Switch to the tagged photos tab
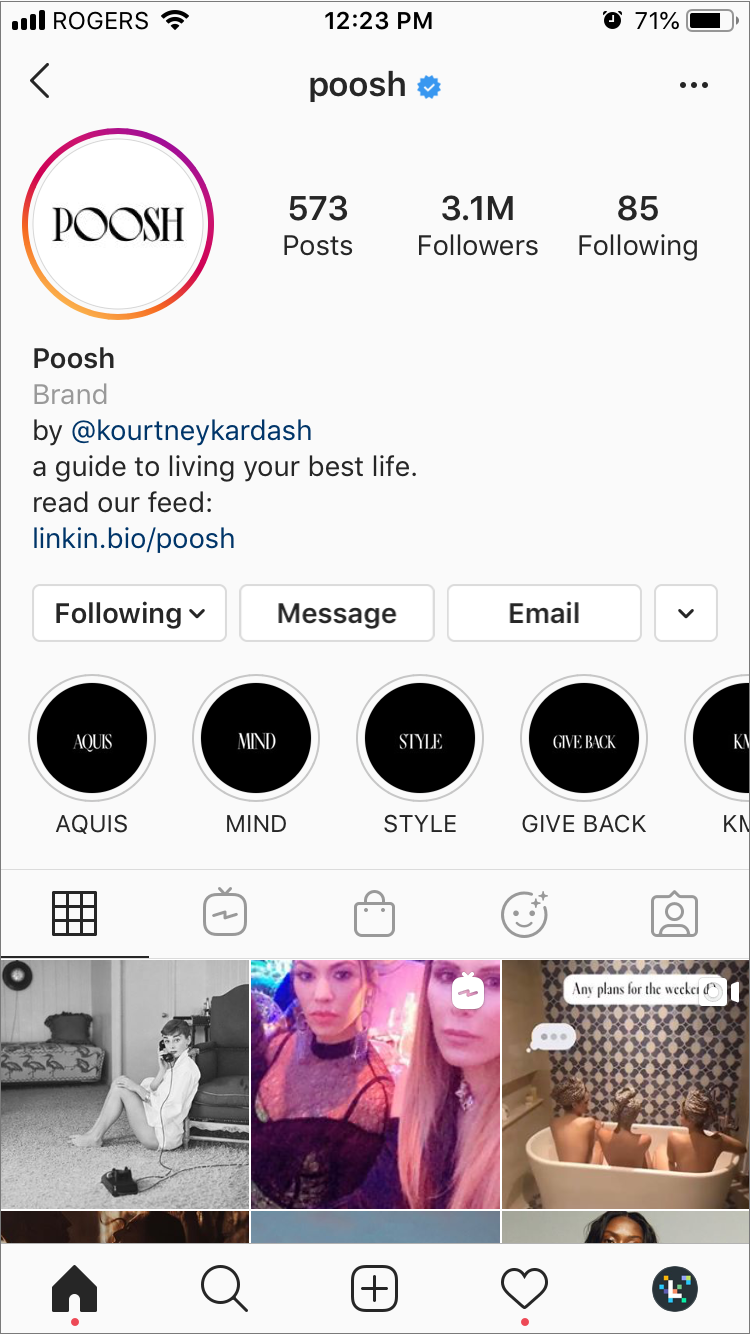750x1334 pixels. [x=675, y=913]
